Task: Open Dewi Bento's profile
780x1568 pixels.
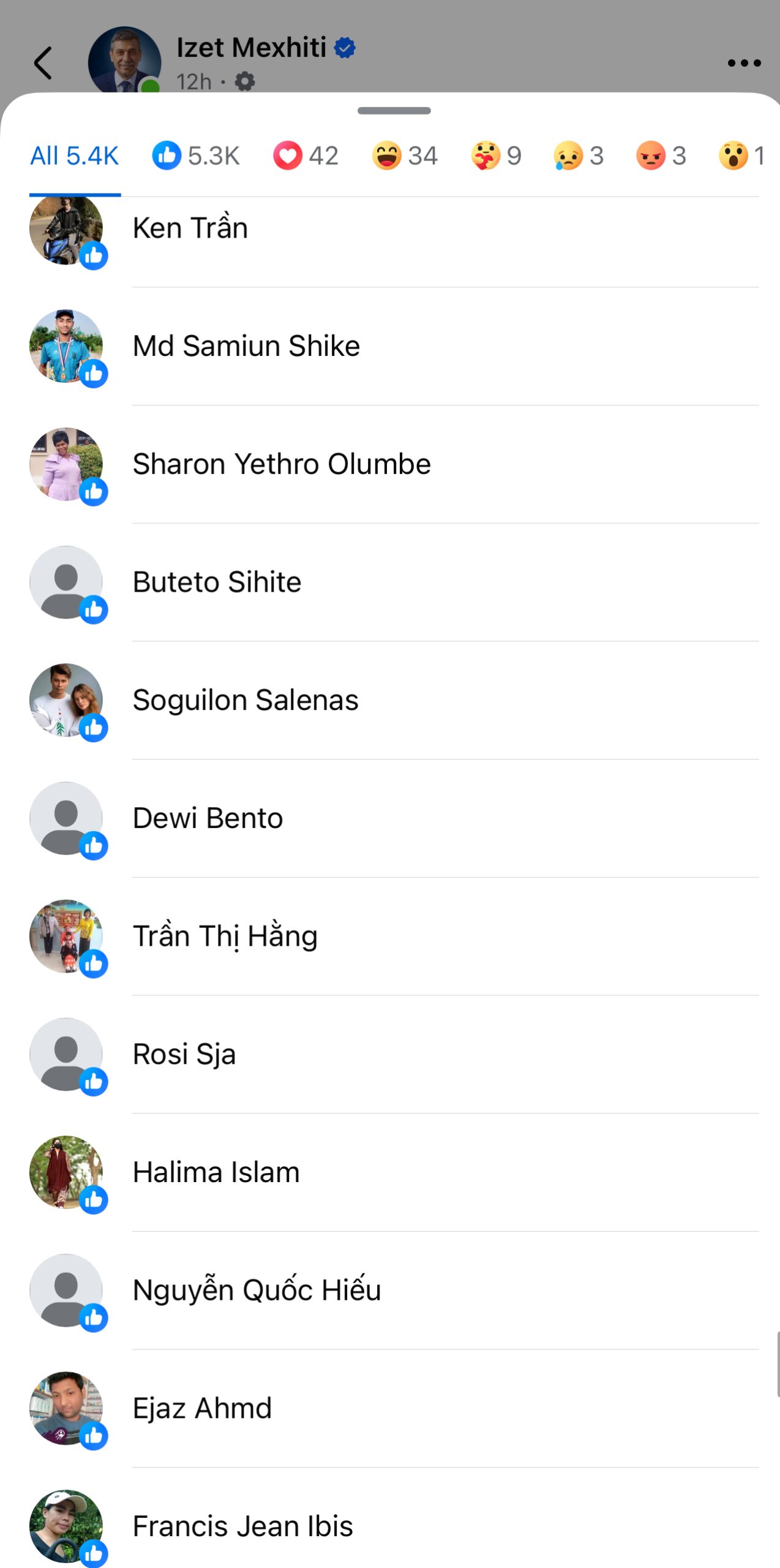Action: tap(208, 818)
